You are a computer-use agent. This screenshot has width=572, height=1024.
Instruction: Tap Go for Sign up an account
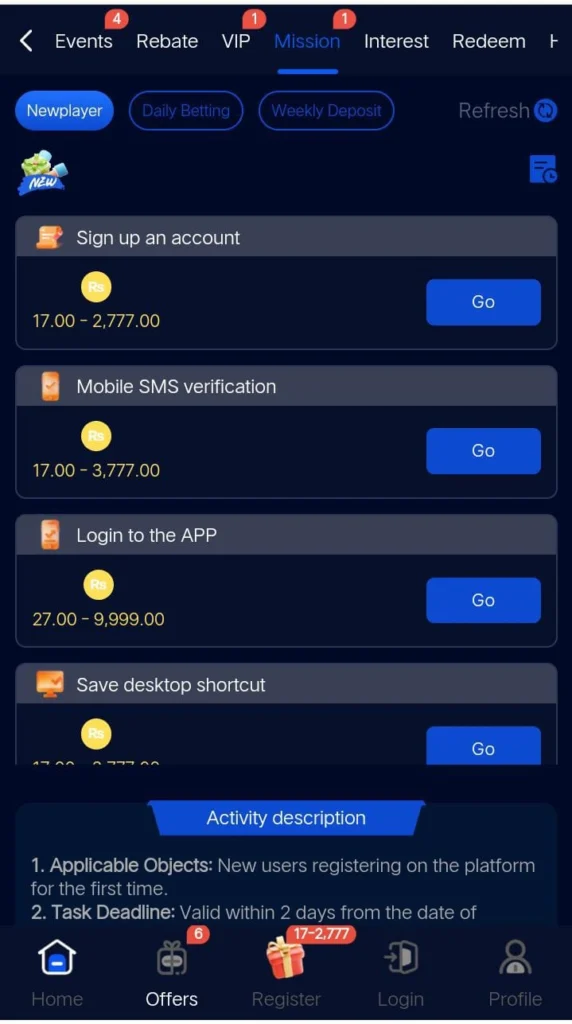click(483, 302)
